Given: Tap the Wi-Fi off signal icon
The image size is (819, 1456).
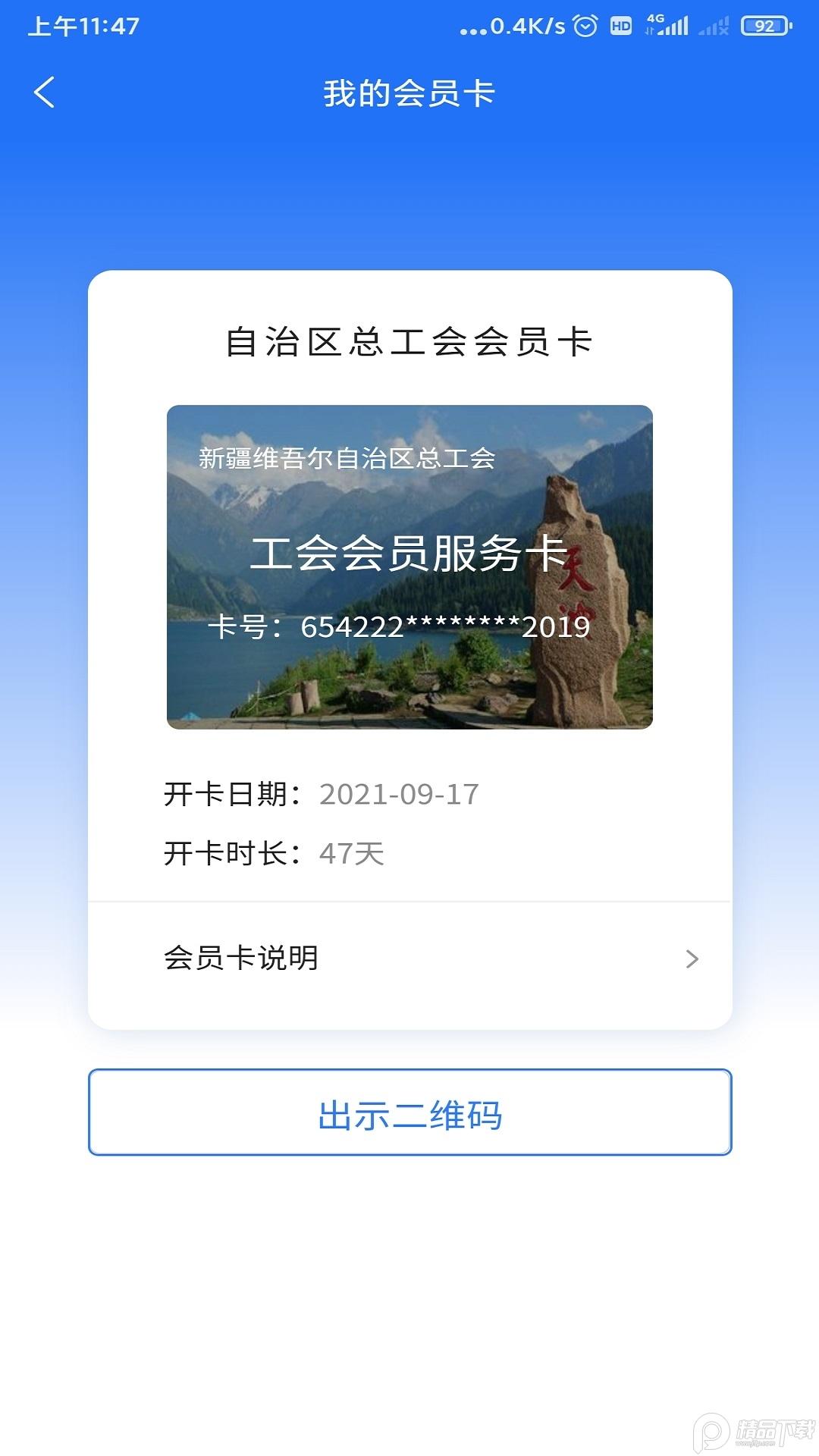Looking at the screenshot, I should click(x=714, y=27).
